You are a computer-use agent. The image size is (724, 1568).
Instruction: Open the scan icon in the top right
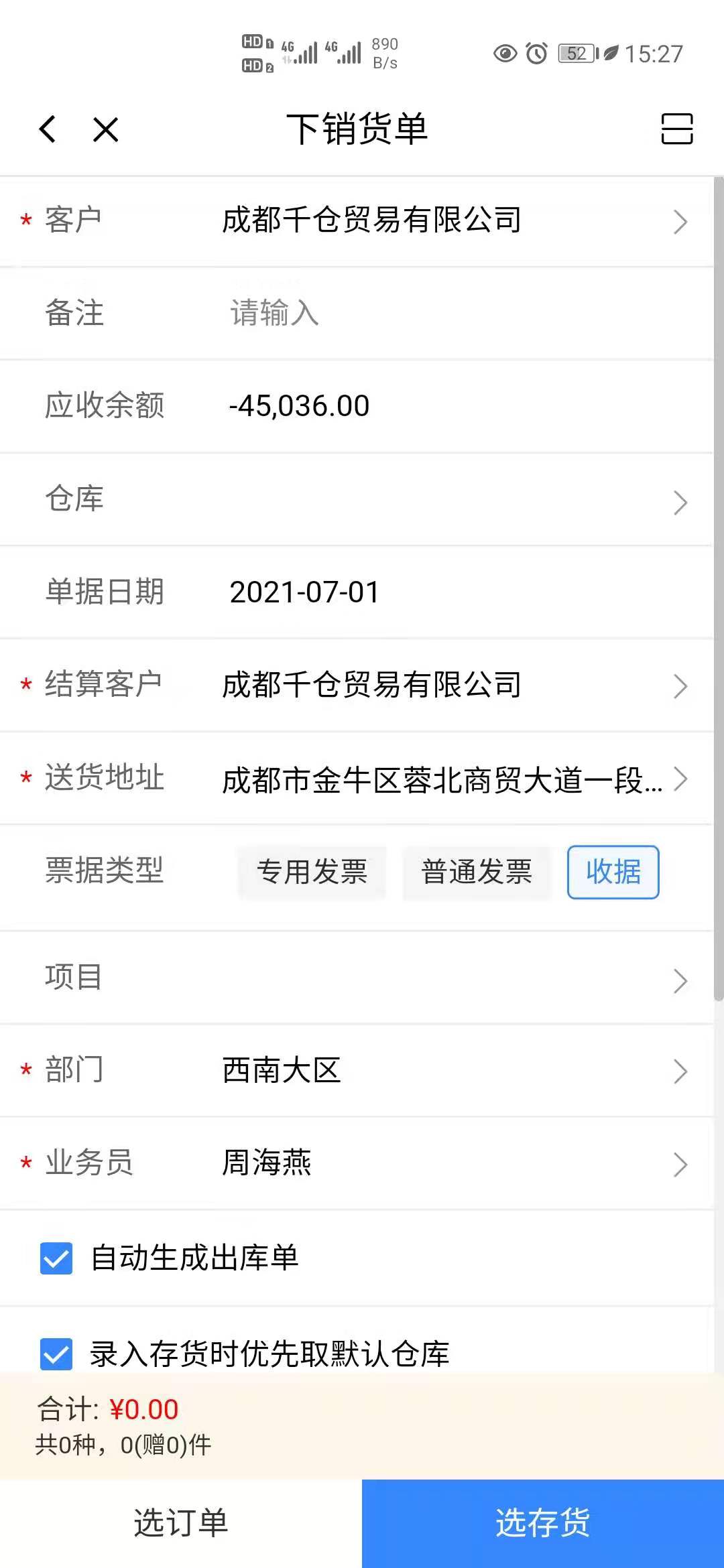pyautogui.click(x=676, y=129)
